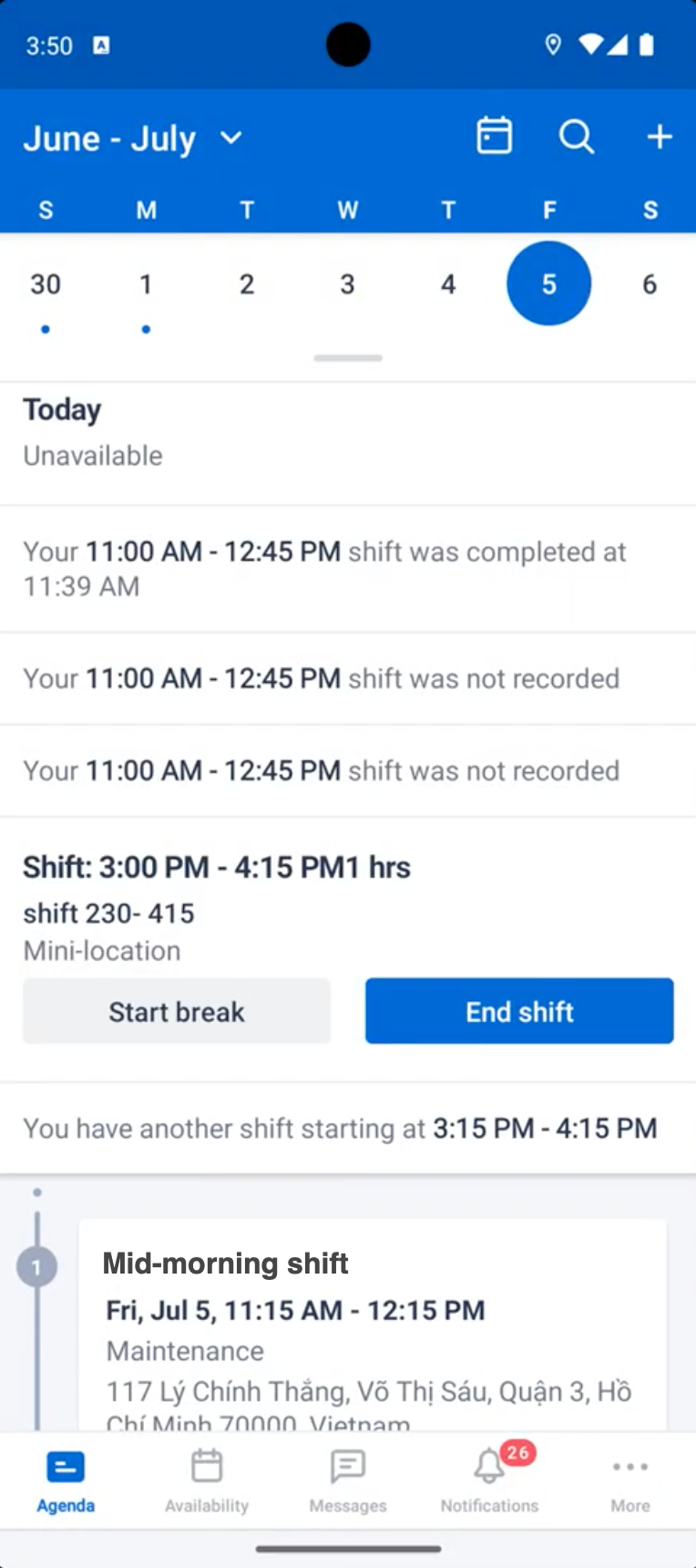
Task: Tap the screenshot icon in the status bar
Action: point(100,44)
